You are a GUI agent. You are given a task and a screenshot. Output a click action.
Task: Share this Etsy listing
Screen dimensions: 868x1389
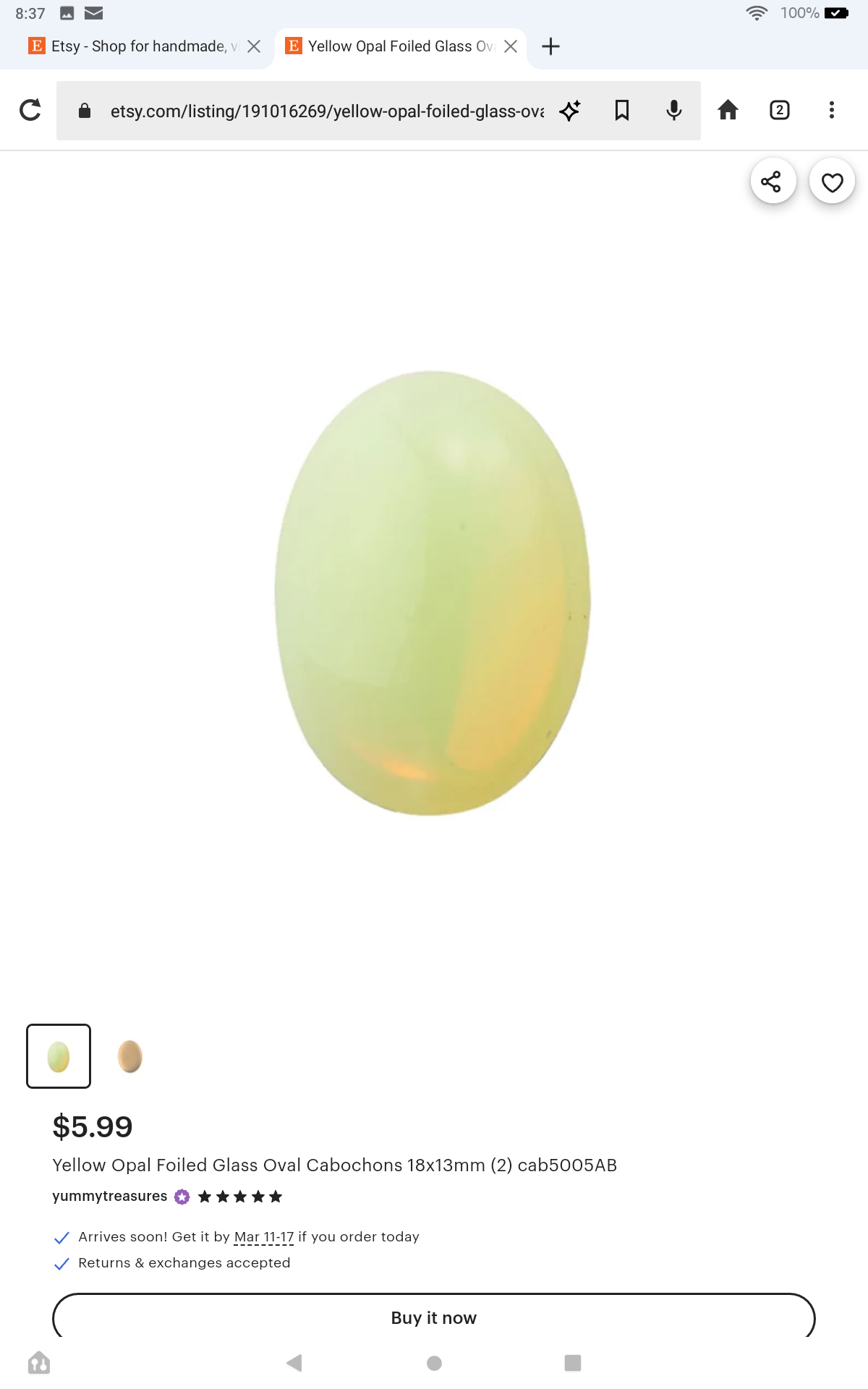pyautogui.click(x=773, y=181)
